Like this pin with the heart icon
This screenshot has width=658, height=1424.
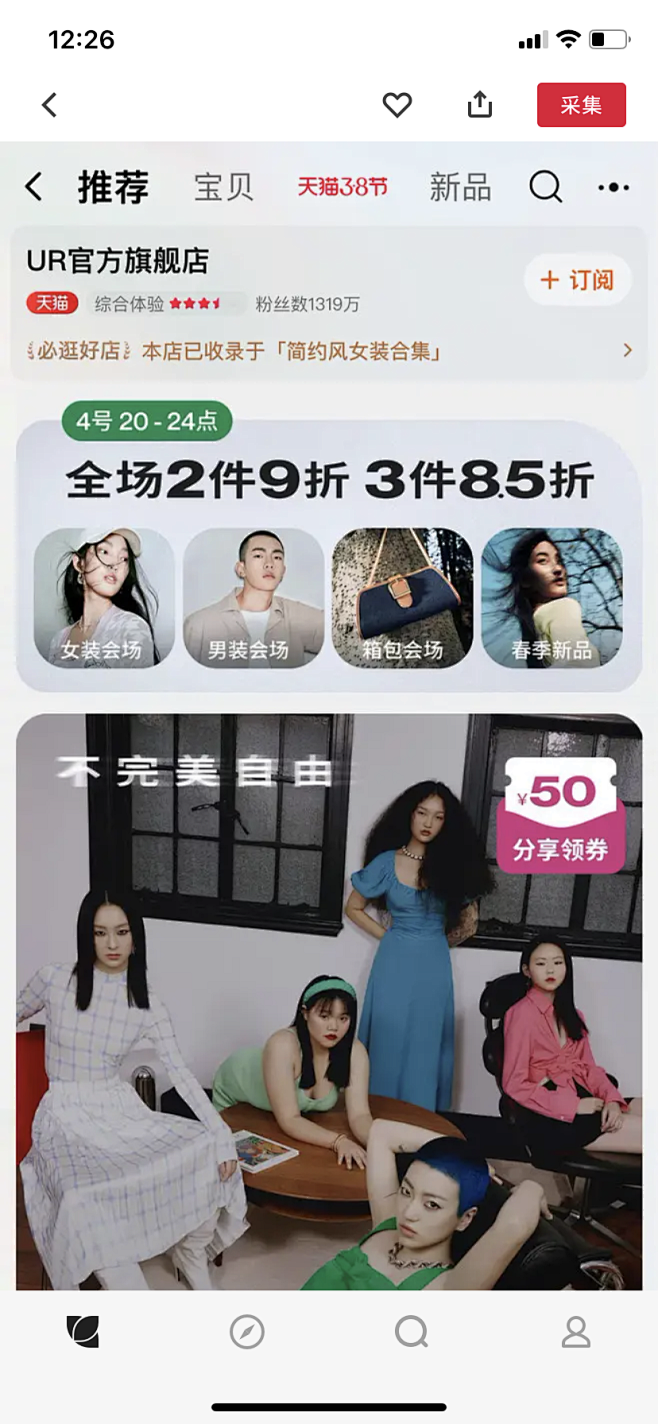pyautogui.click(x=397, y=104)
